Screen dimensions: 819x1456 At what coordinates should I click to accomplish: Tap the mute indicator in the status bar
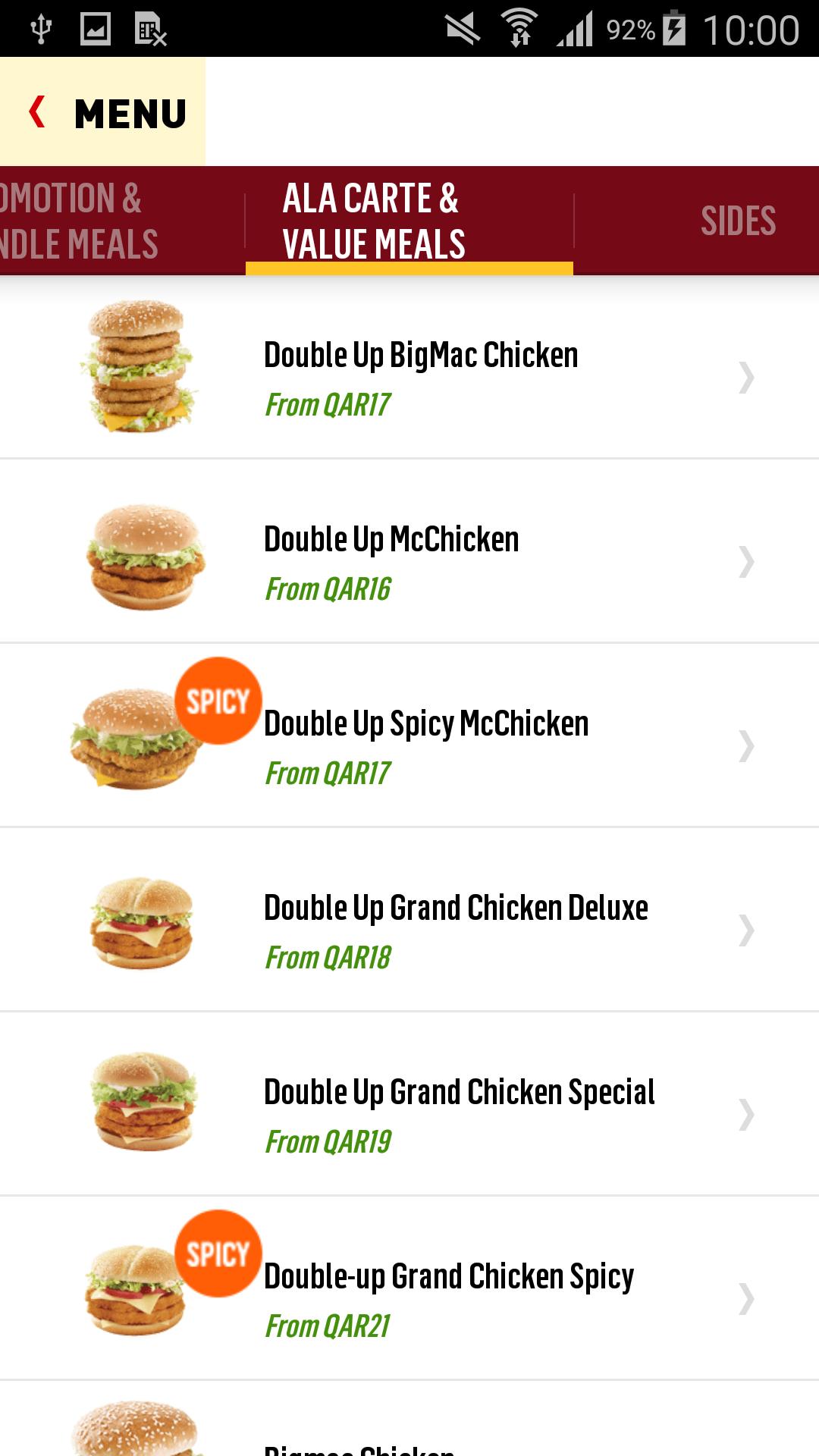pos(463,29)
